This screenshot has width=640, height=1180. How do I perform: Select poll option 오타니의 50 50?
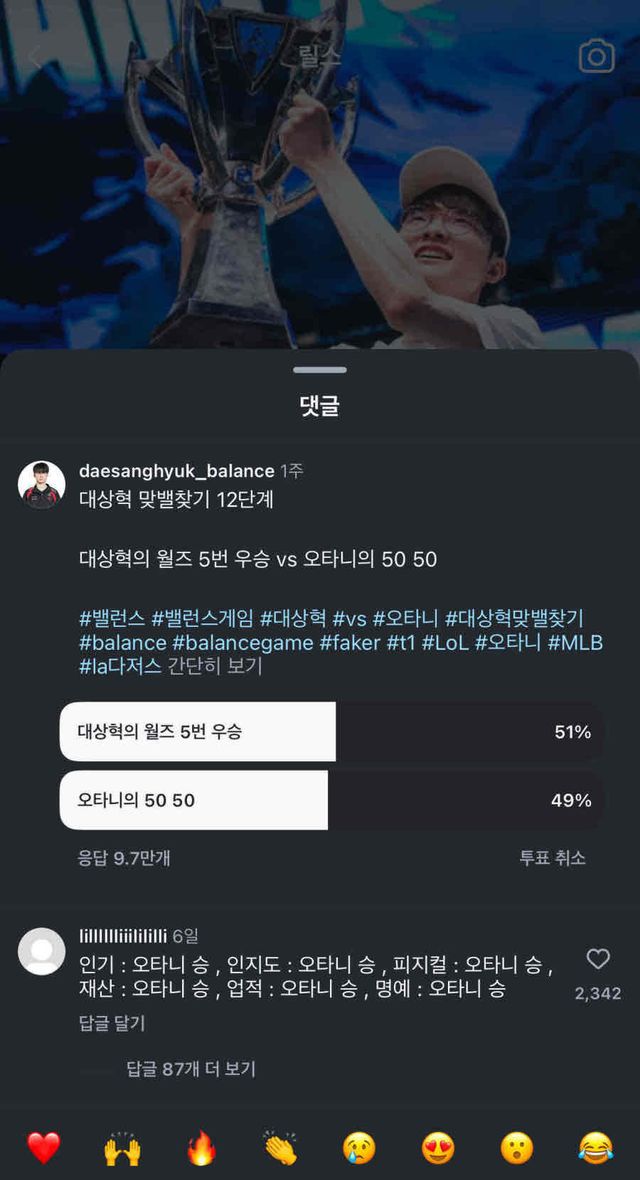pyautogui.click(x=332, y=800)
